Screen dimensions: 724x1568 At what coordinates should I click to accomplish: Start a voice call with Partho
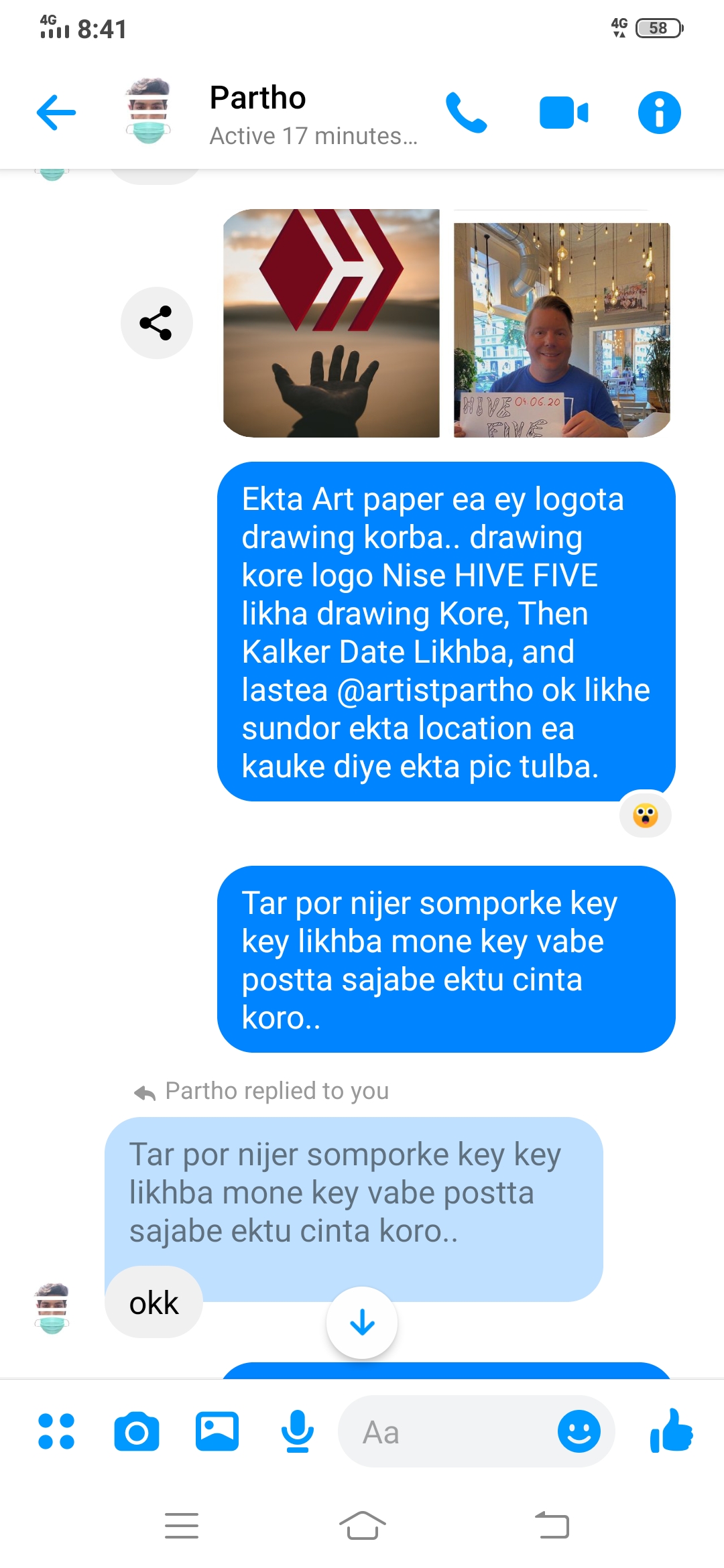pos(467,112)
